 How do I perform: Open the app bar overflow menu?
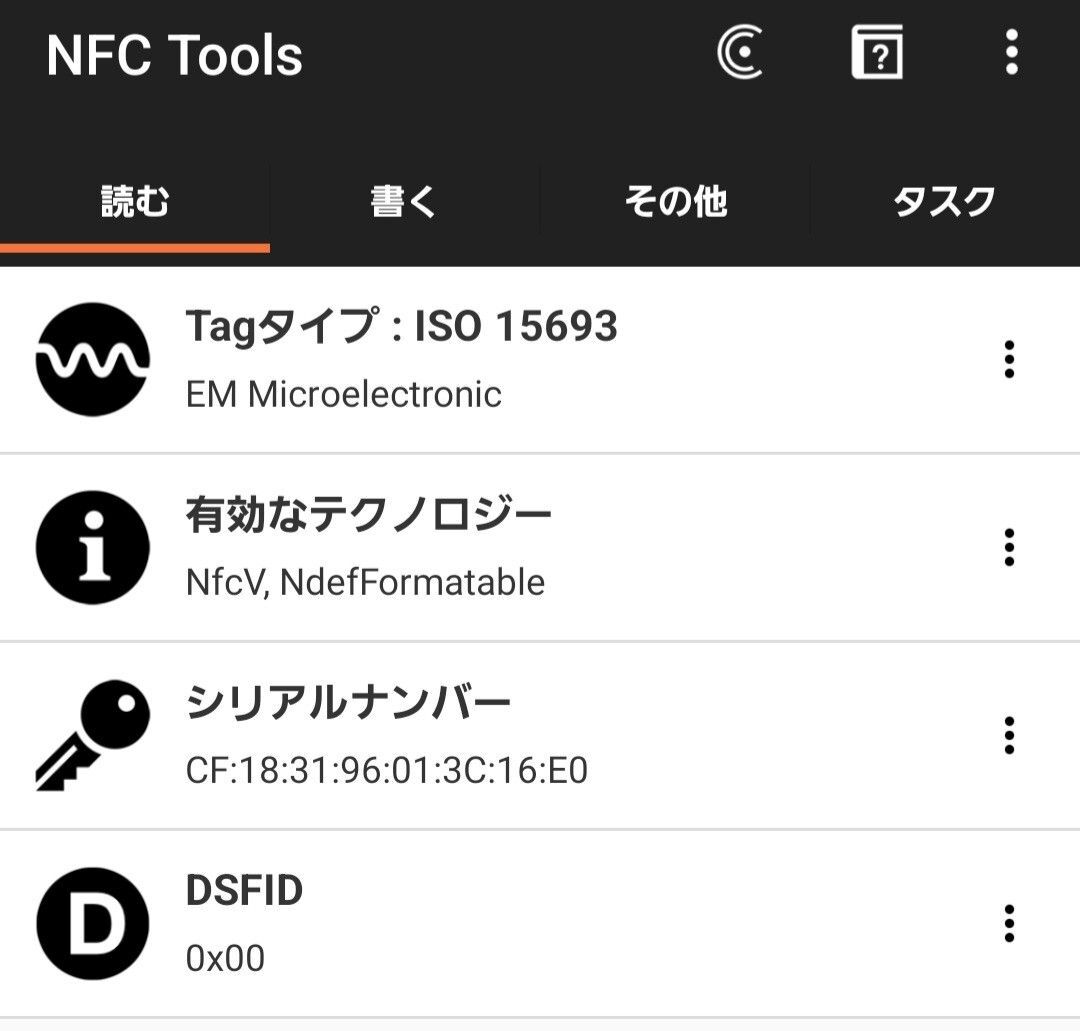(1012, 53)
